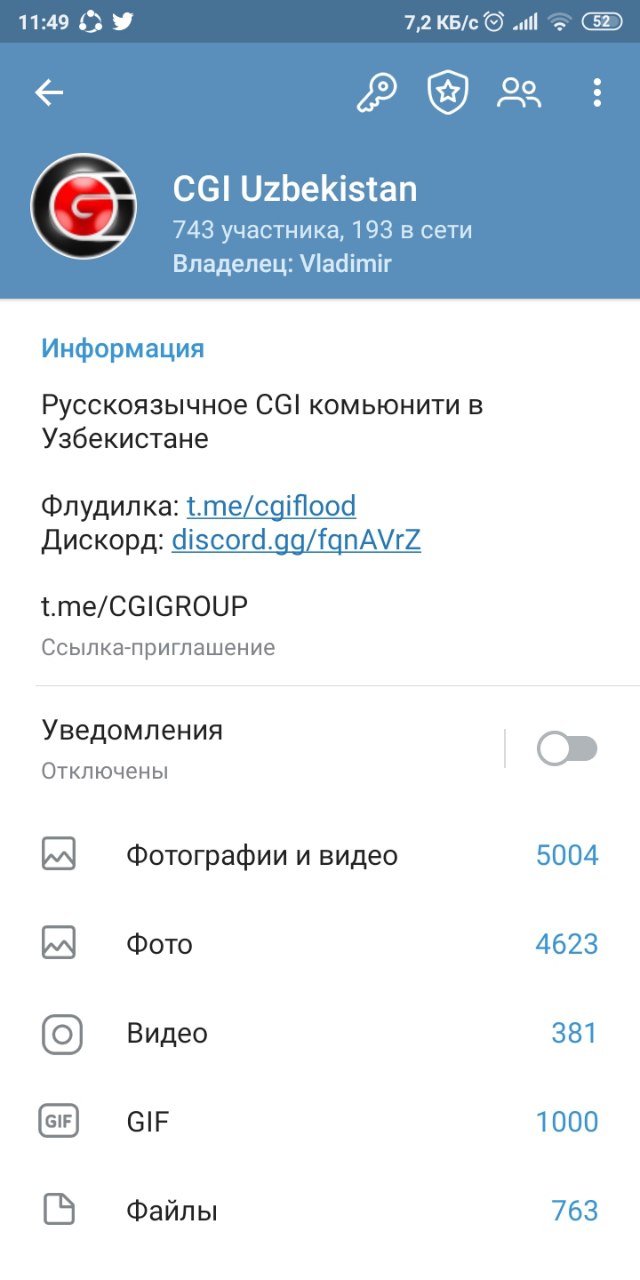Image resolution: width=640 pixels, height=1280 pixels.
Task: Open the administrators shield star icon
Action: [x=448, y=93]
